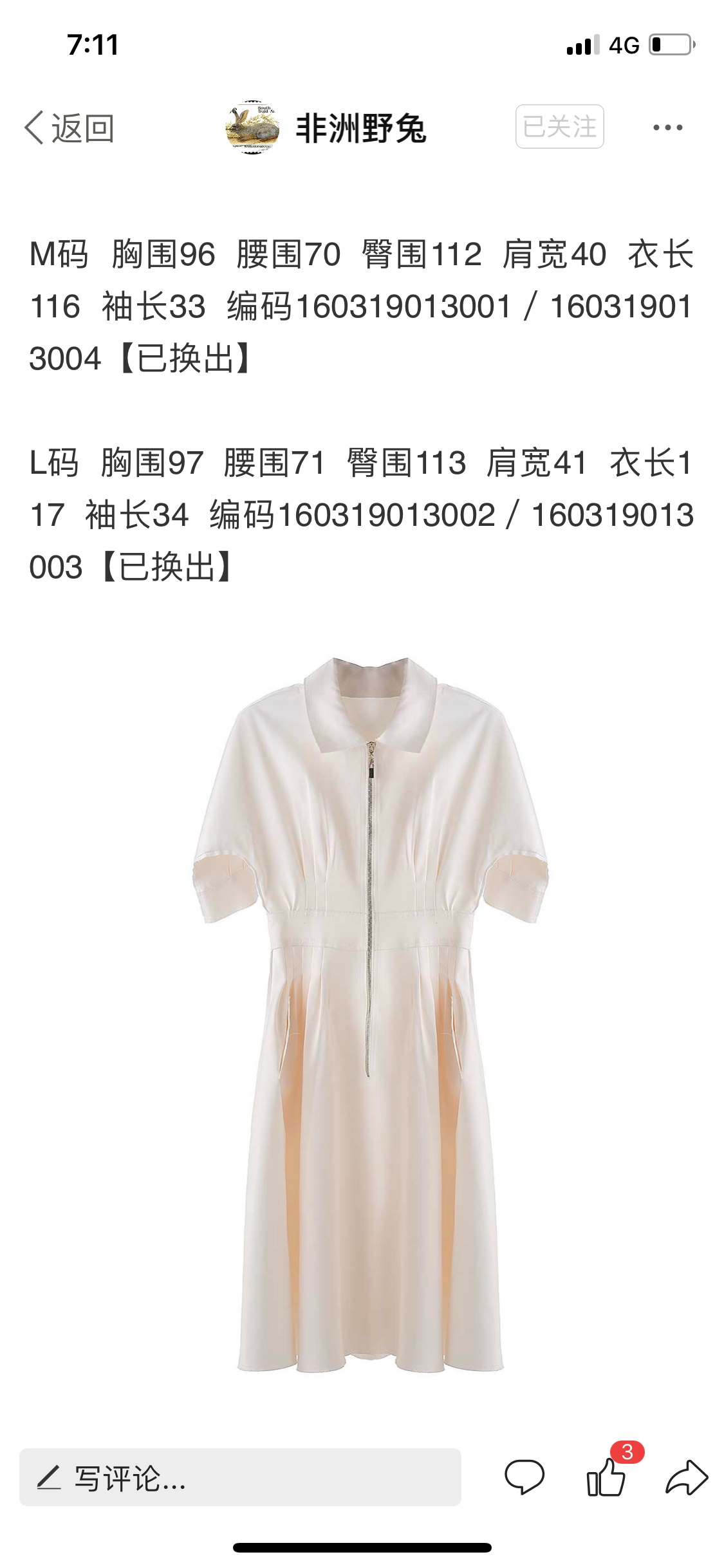Tap the 写评论 comment field
This screenshot has height=1568, width=724.
click(x=239, y=1477)
